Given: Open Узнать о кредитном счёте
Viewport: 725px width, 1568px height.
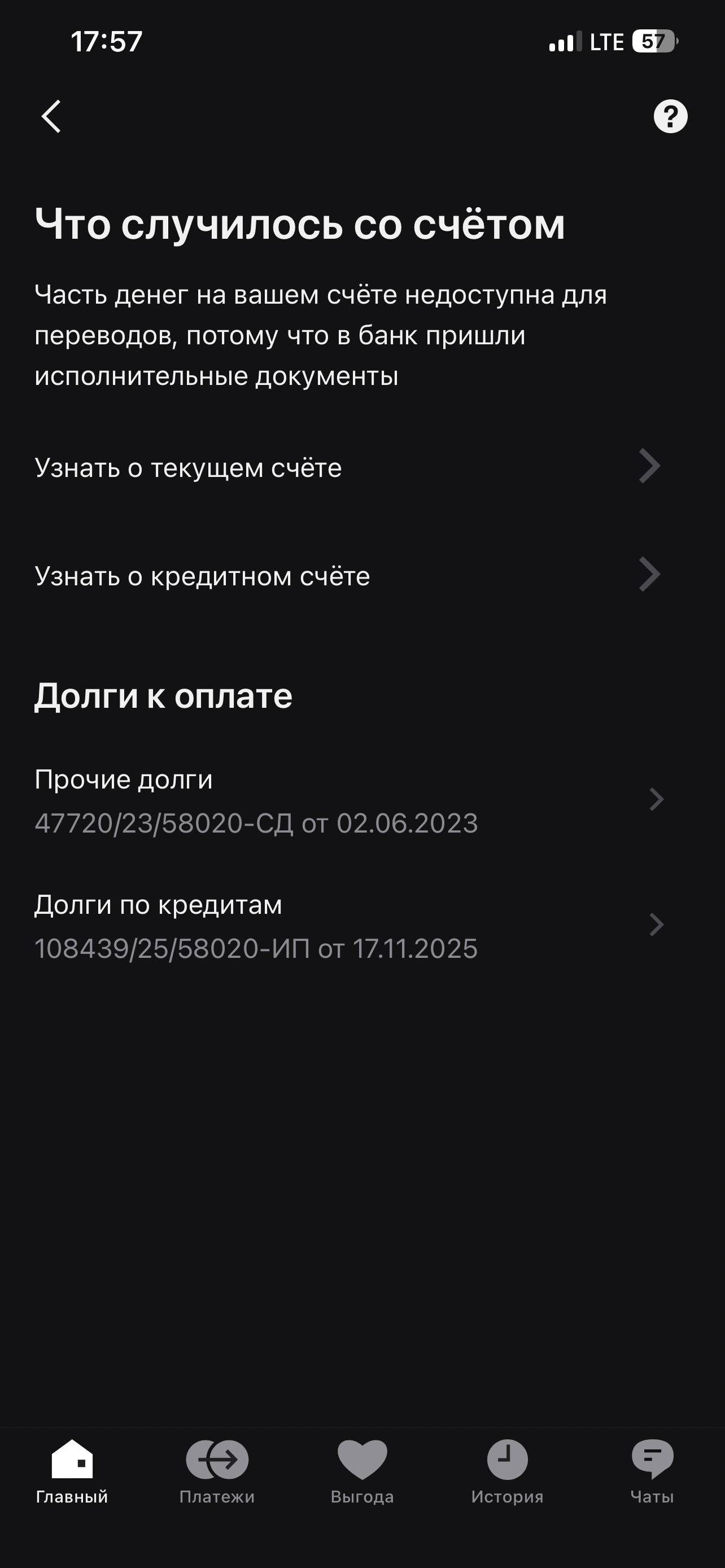Looking at the screenshot, I should [x=203, y=575].
